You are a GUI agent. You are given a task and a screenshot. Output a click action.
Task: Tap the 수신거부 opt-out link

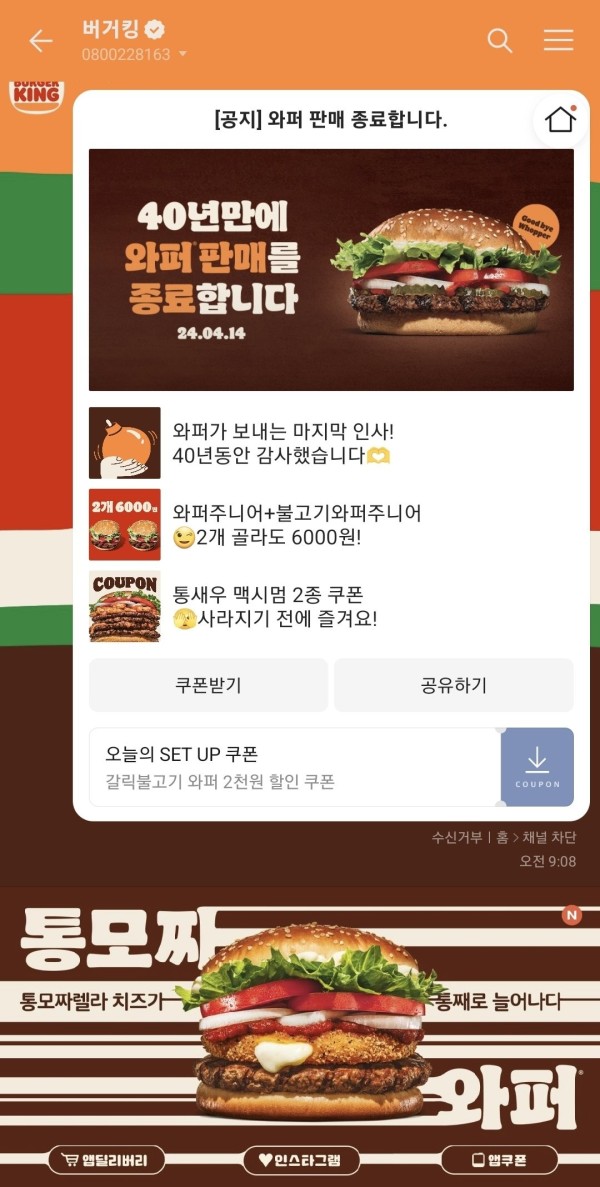click(x=457, y=838)
